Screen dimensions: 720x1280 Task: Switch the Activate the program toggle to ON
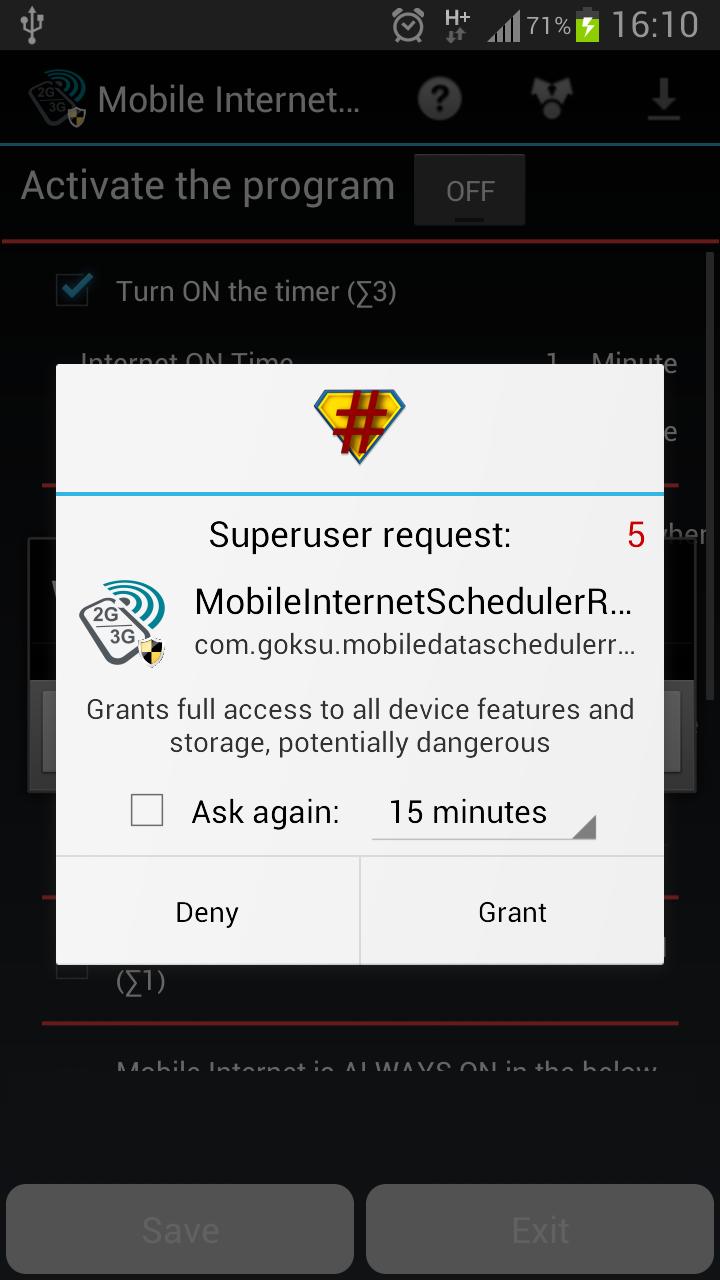pos(469,190)
